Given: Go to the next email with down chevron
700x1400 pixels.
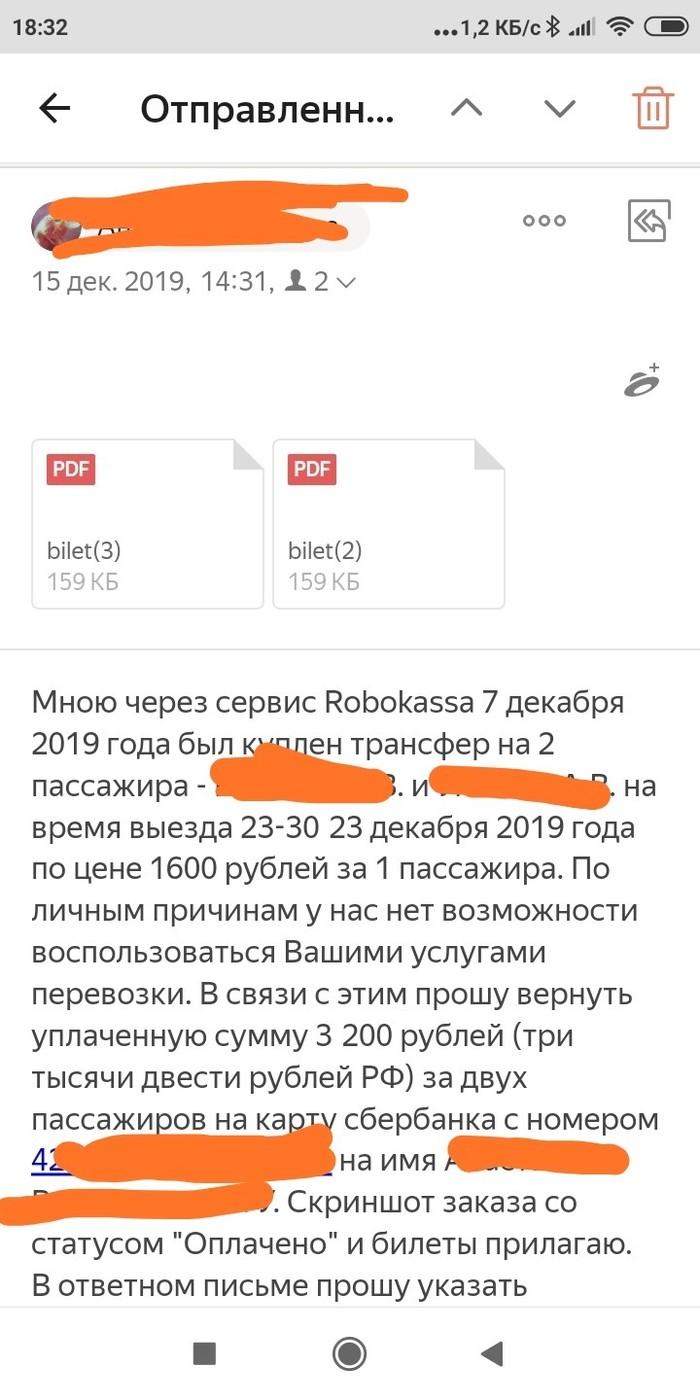Looking at the screenshot, I should (x=559, y=108).
